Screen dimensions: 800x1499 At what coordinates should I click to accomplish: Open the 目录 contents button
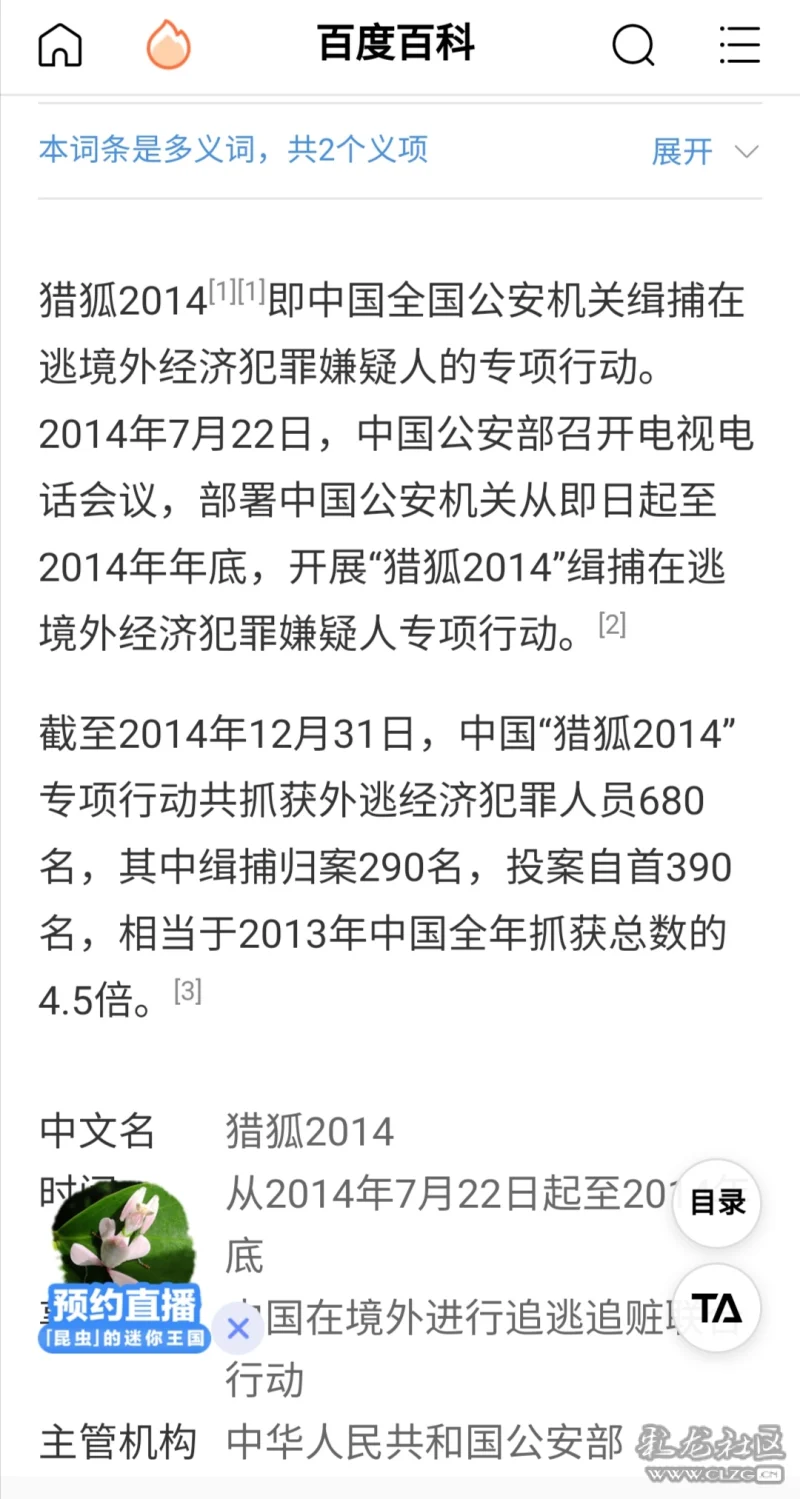pyautogui.click(x=717, y=1203)
